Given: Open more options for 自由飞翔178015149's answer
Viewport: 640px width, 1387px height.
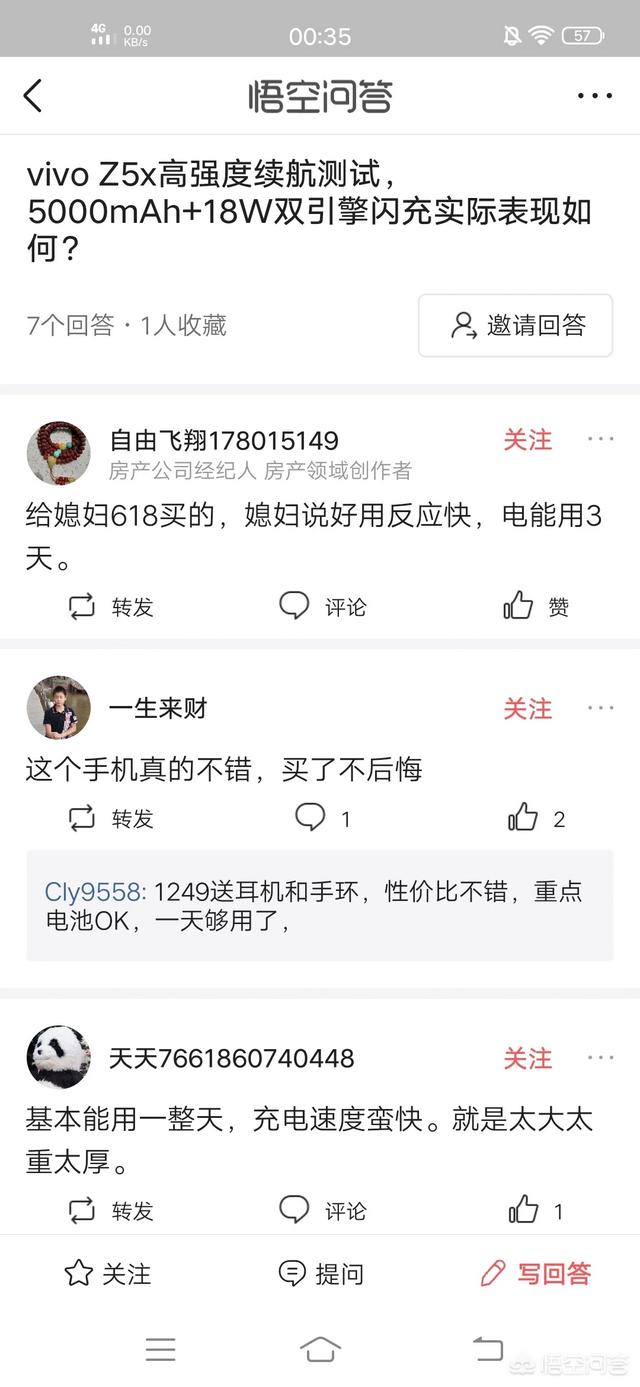Looking at the screenshot, I should [x=601, y=439].
